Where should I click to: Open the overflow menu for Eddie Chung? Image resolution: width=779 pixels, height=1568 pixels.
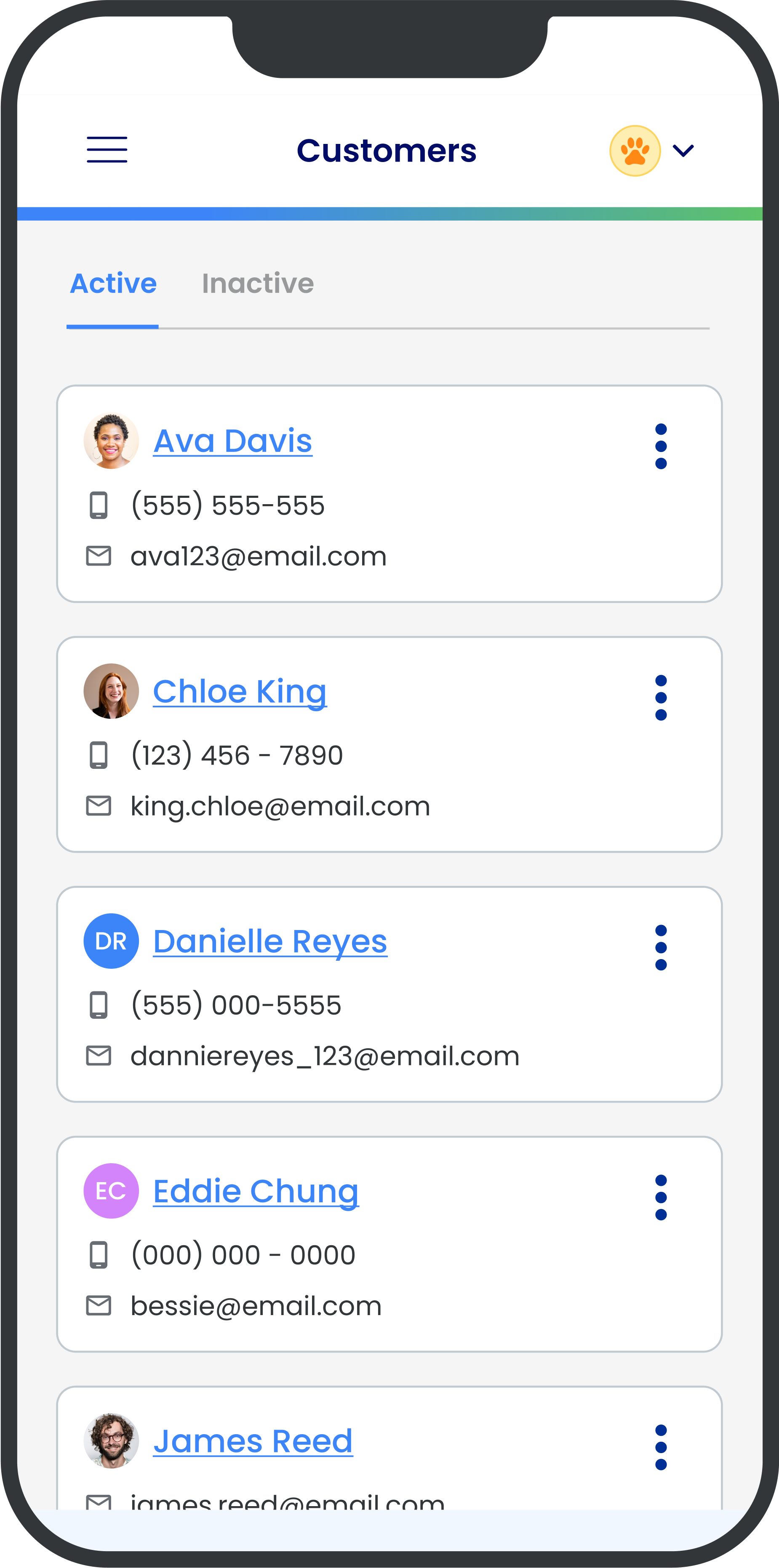click(x=661, y=1198)
